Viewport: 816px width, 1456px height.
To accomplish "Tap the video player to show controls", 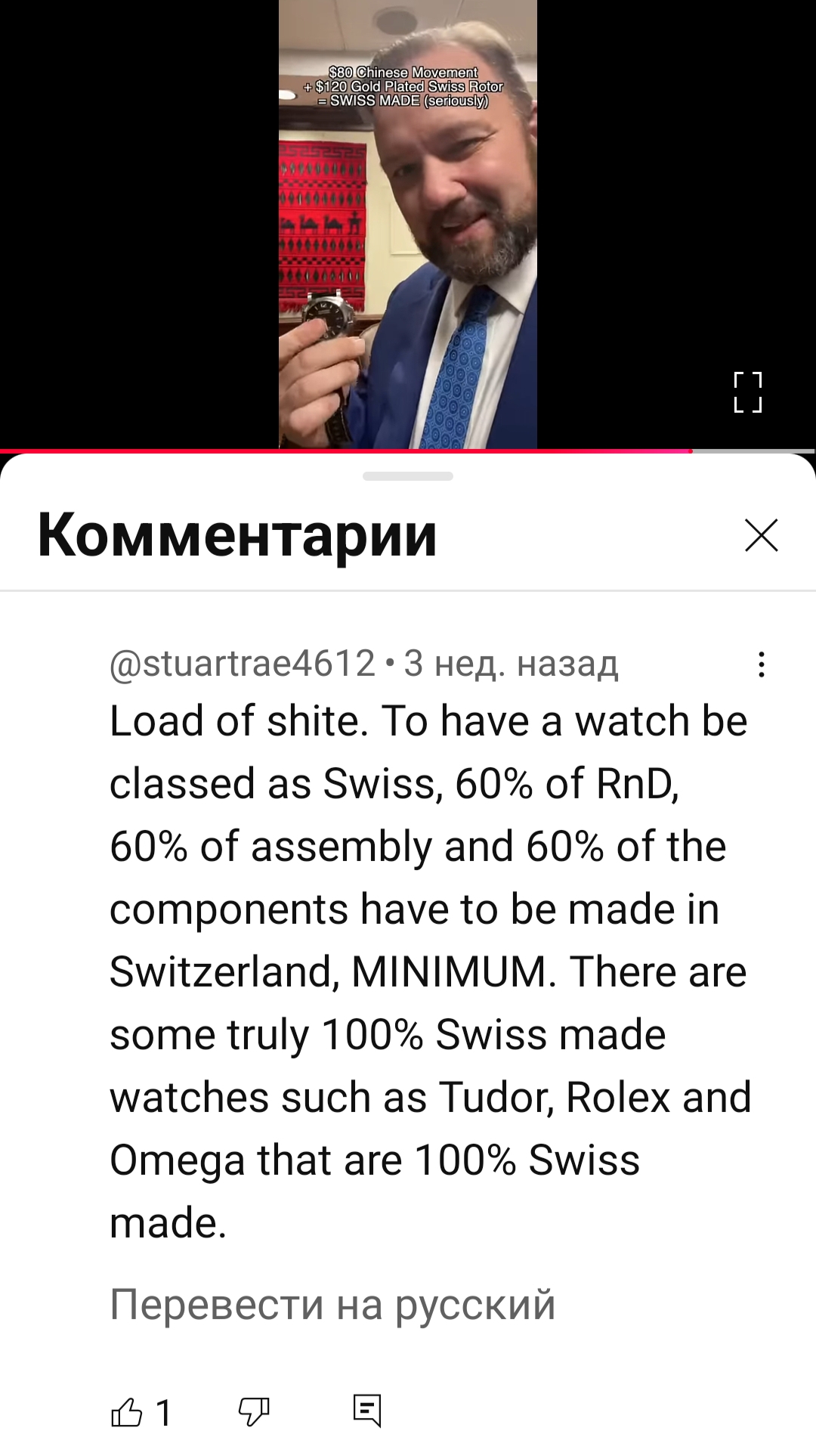I will (408, 225).
